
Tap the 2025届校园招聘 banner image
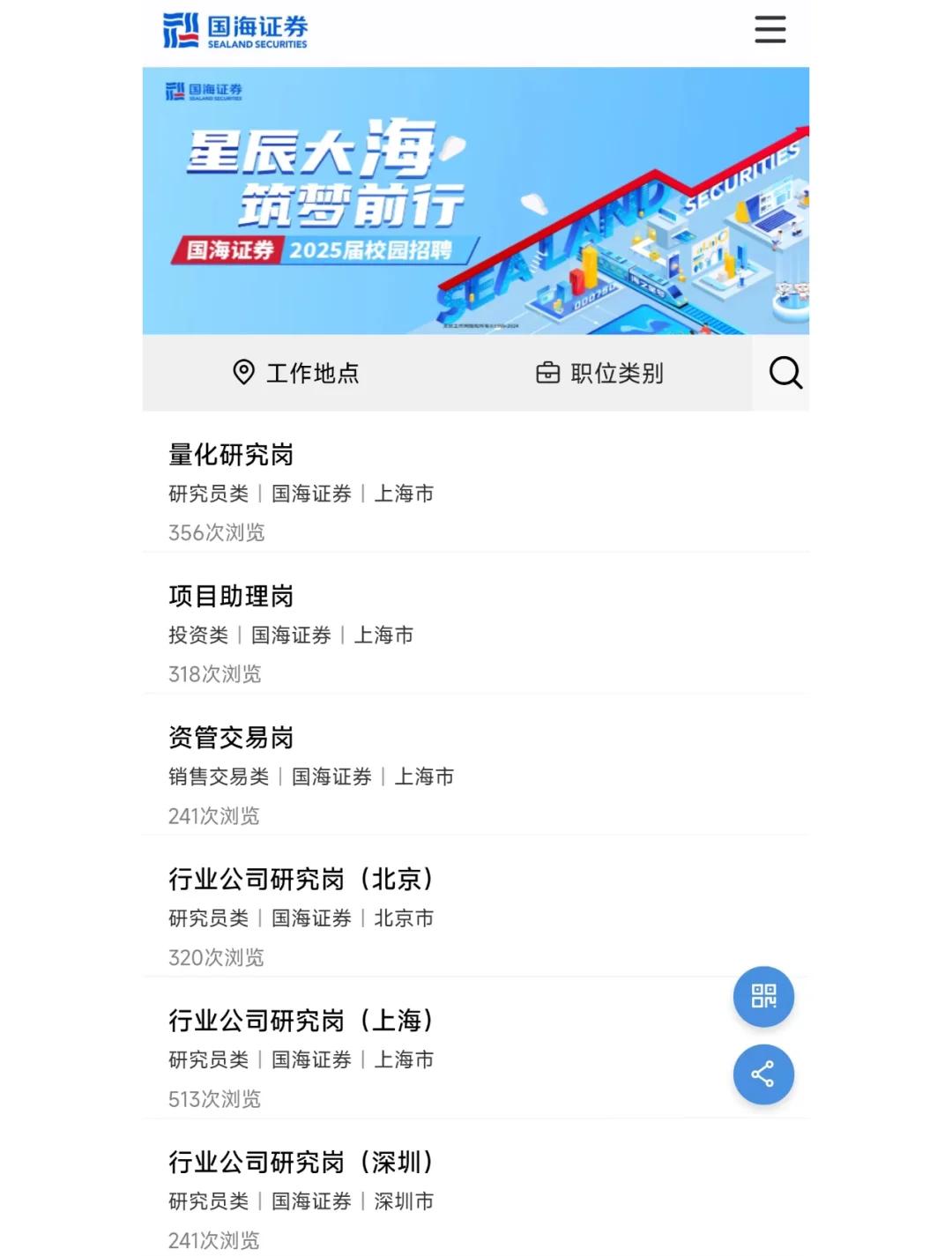pos(476,201)
